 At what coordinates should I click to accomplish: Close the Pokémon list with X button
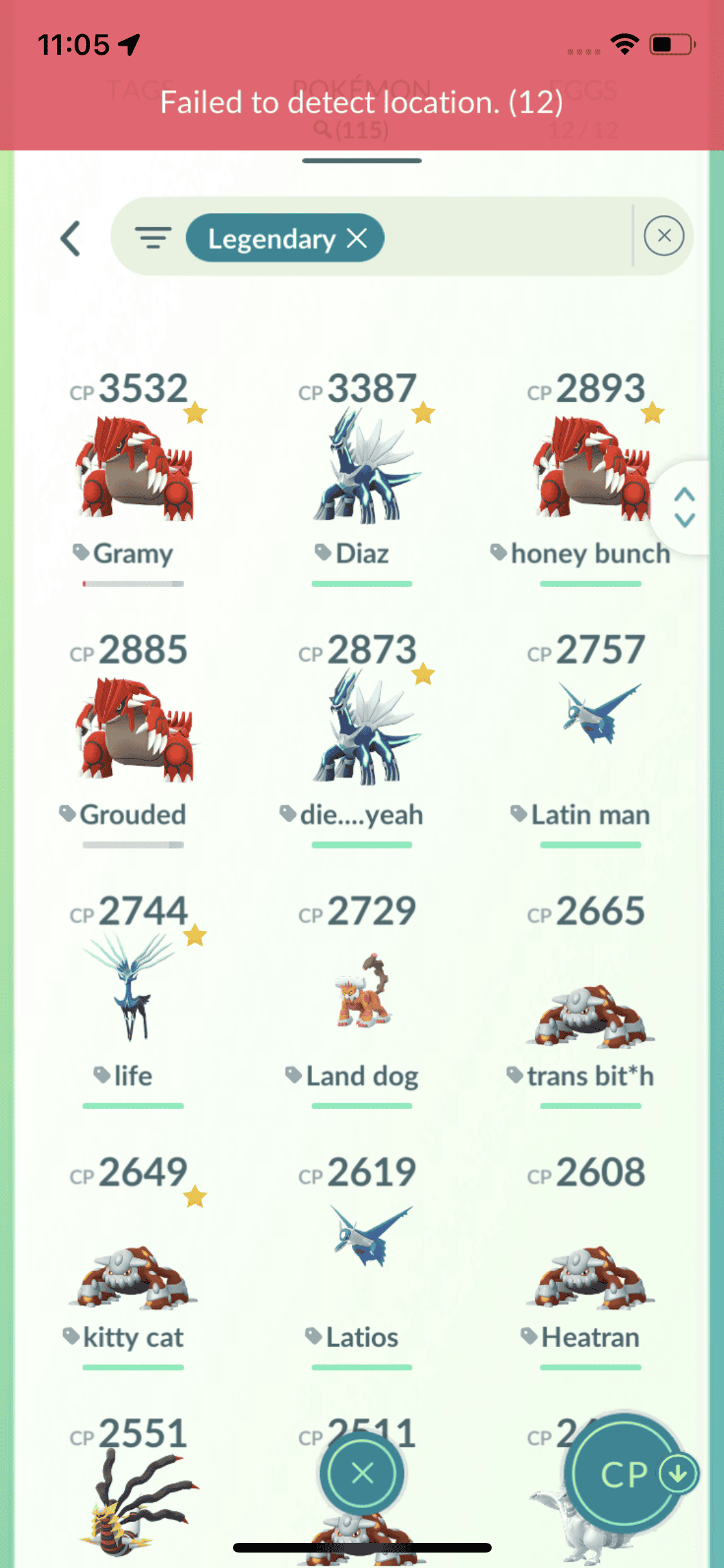click(x=362, y=1473)
